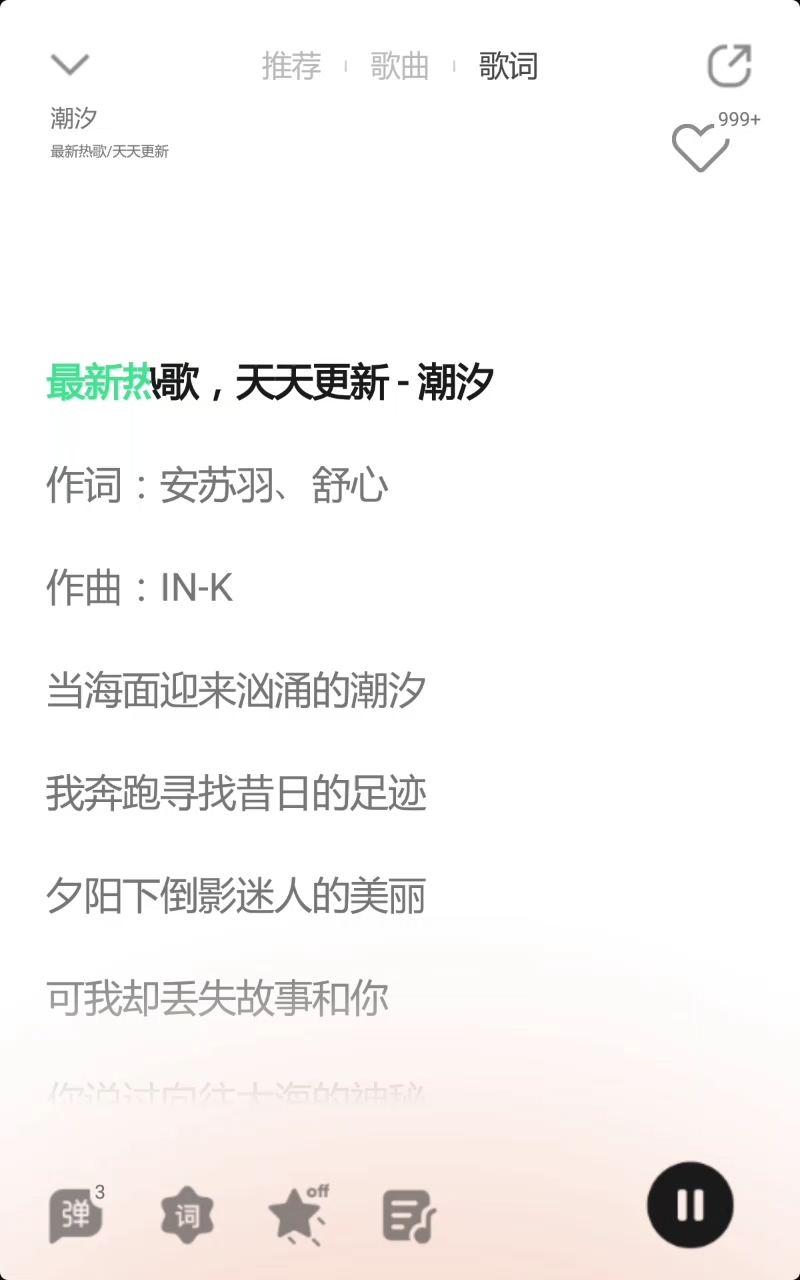The image size is (800, 1280).
Task: Pause the playing song
Action: (690, 1205)
